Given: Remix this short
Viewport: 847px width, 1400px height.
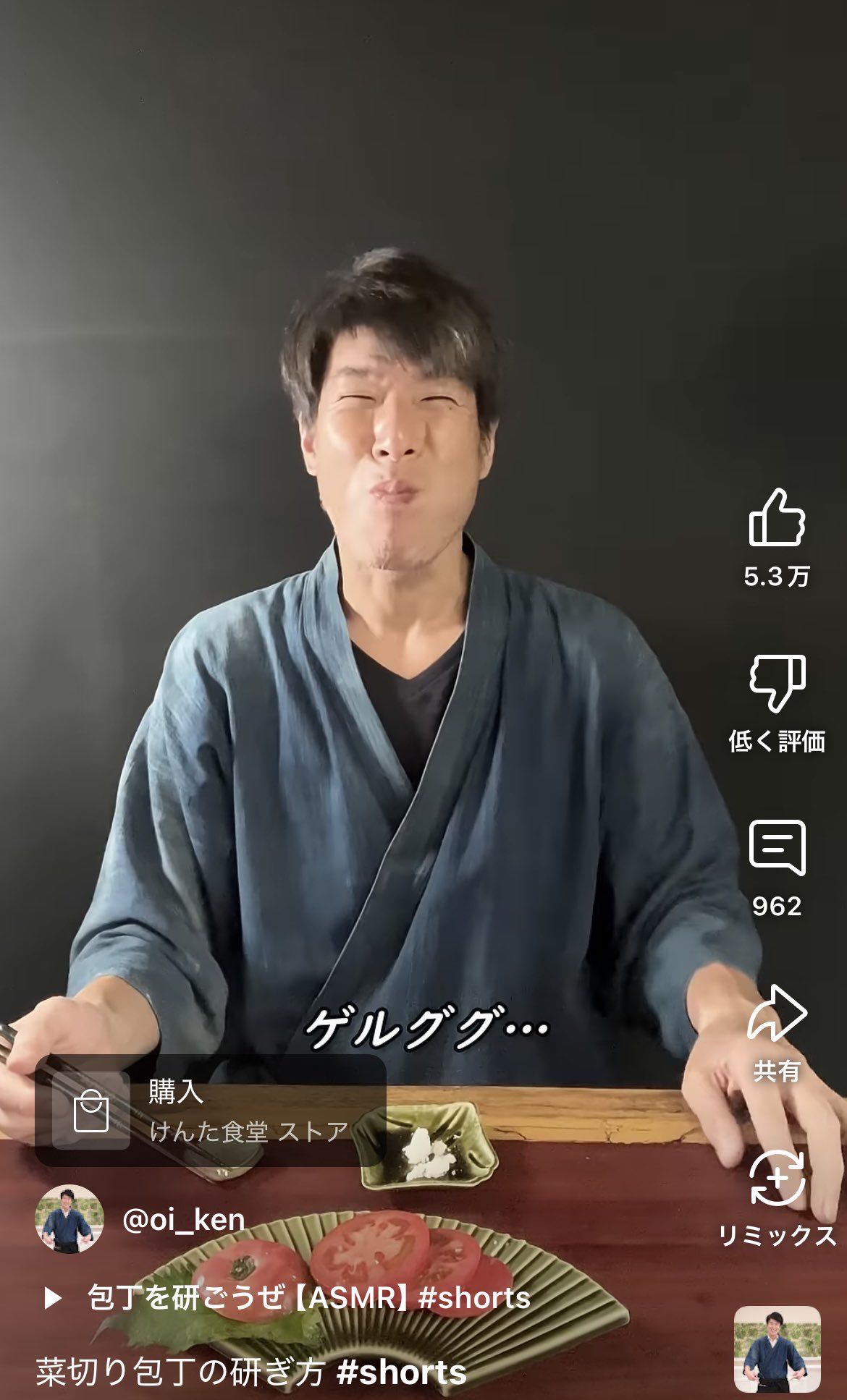Looking at the screenshot, I should (x=777, y=1178).
